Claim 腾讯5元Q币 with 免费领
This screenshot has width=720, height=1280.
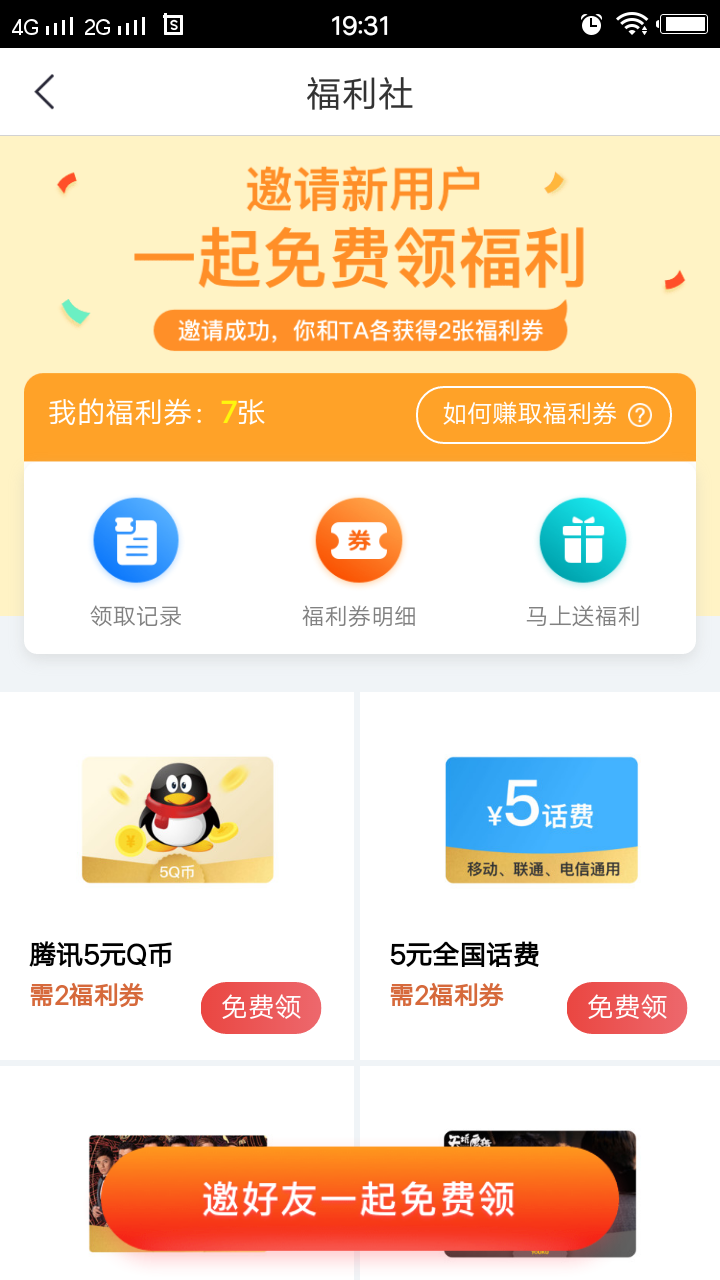coord(261,1007)
